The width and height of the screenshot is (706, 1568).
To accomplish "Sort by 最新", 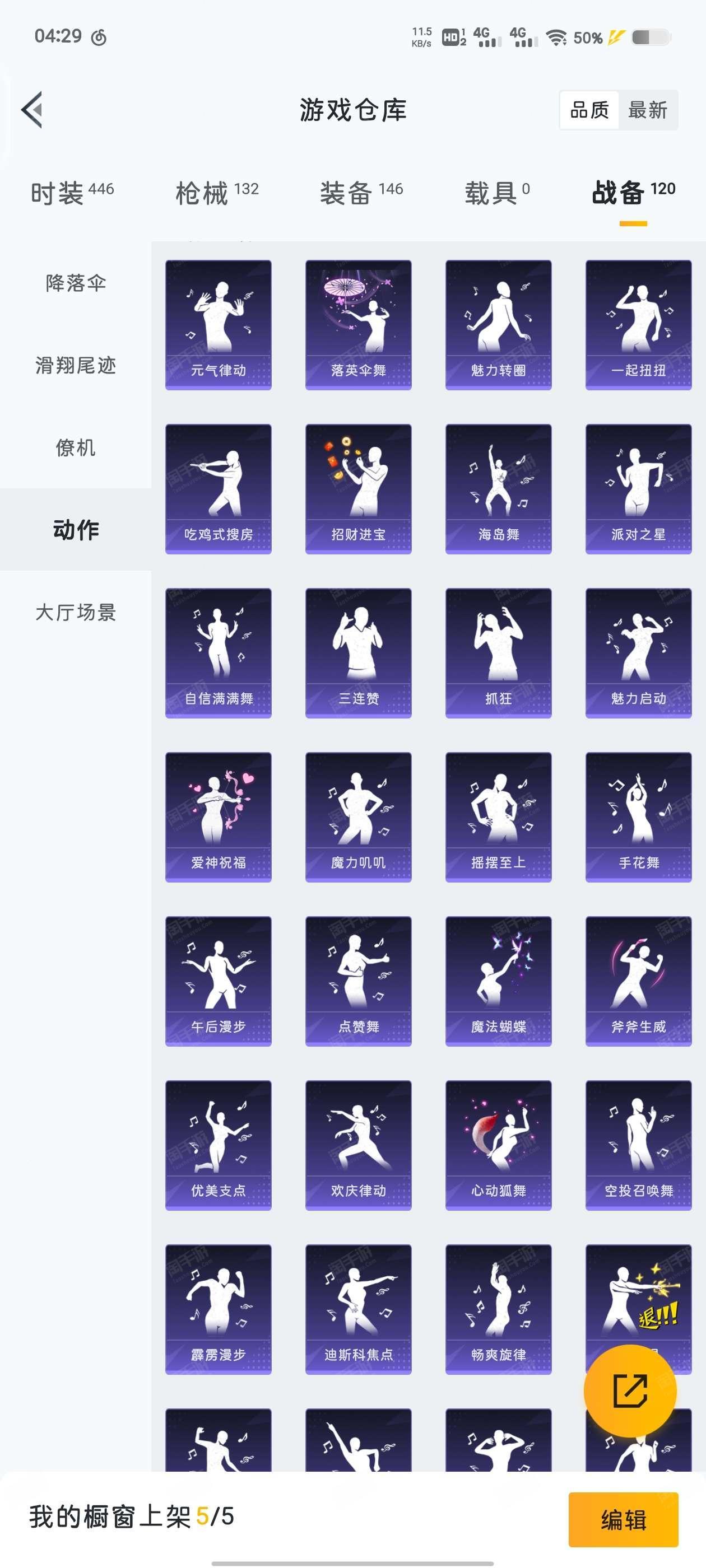I will 647,110.
